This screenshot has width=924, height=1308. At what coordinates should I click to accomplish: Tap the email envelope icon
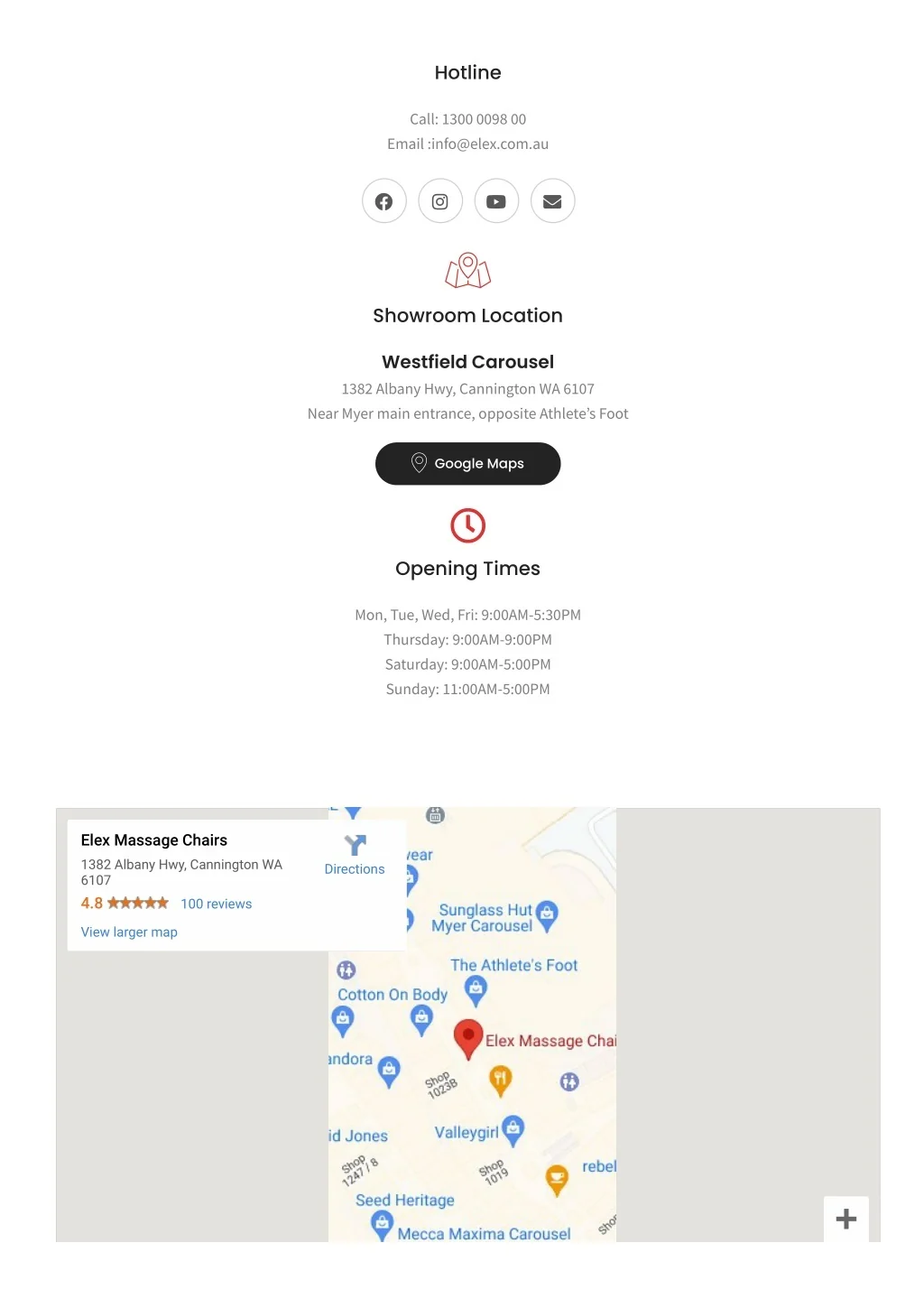click(x=552, y=201)
